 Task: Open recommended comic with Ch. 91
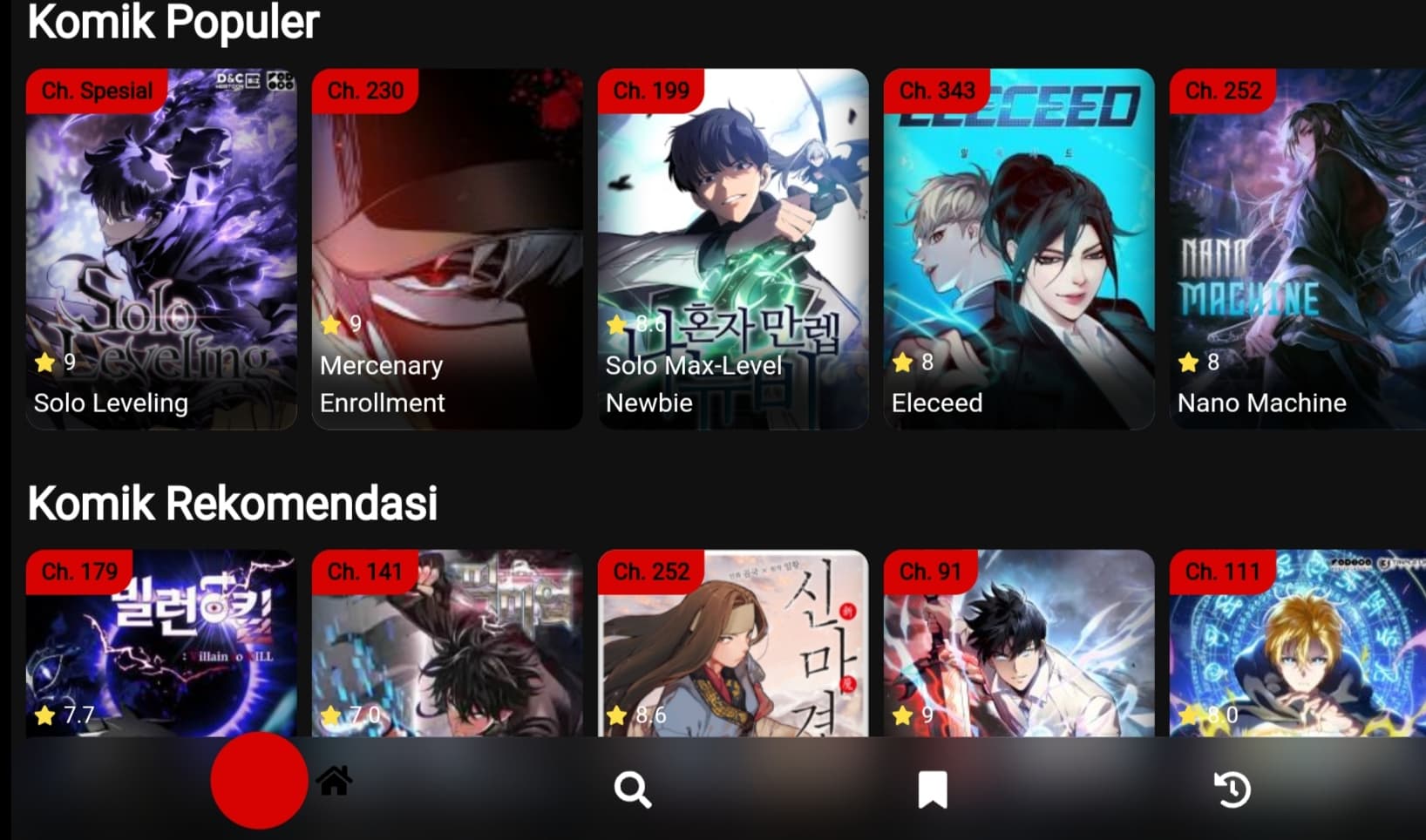1019,645
